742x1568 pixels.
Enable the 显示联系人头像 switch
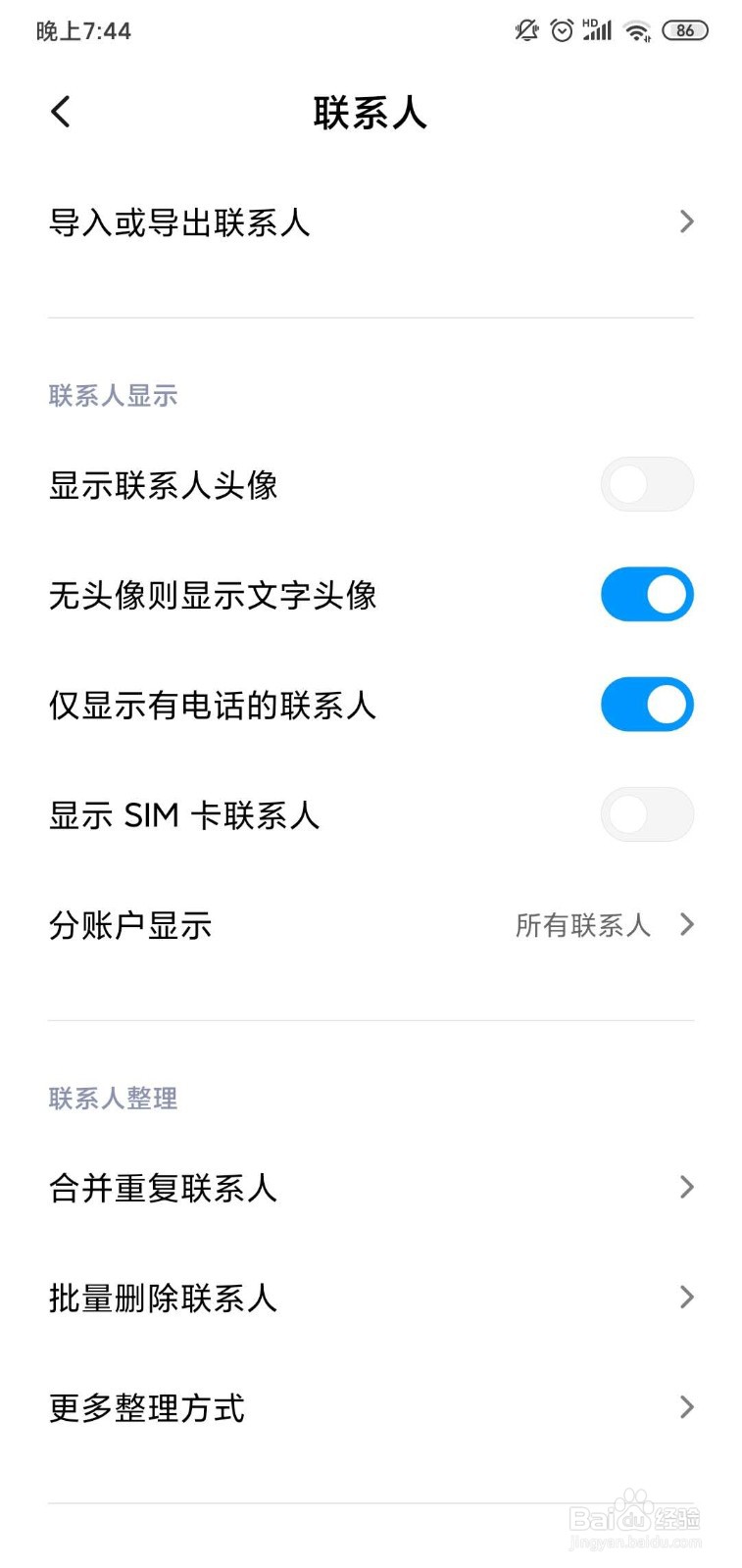(x=647, y=484)
